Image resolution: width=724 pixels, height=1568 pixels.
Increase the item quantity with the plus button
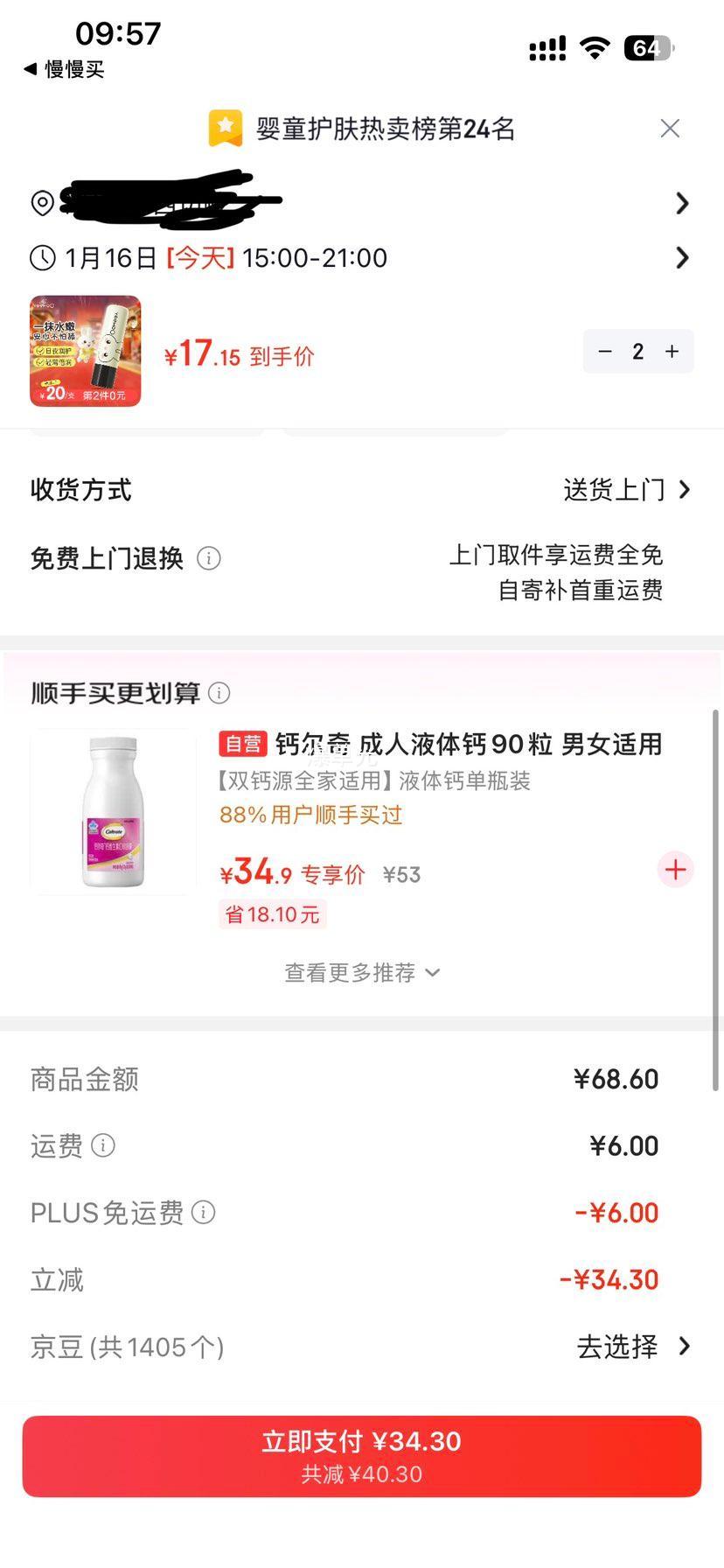(x=672, y=351)
